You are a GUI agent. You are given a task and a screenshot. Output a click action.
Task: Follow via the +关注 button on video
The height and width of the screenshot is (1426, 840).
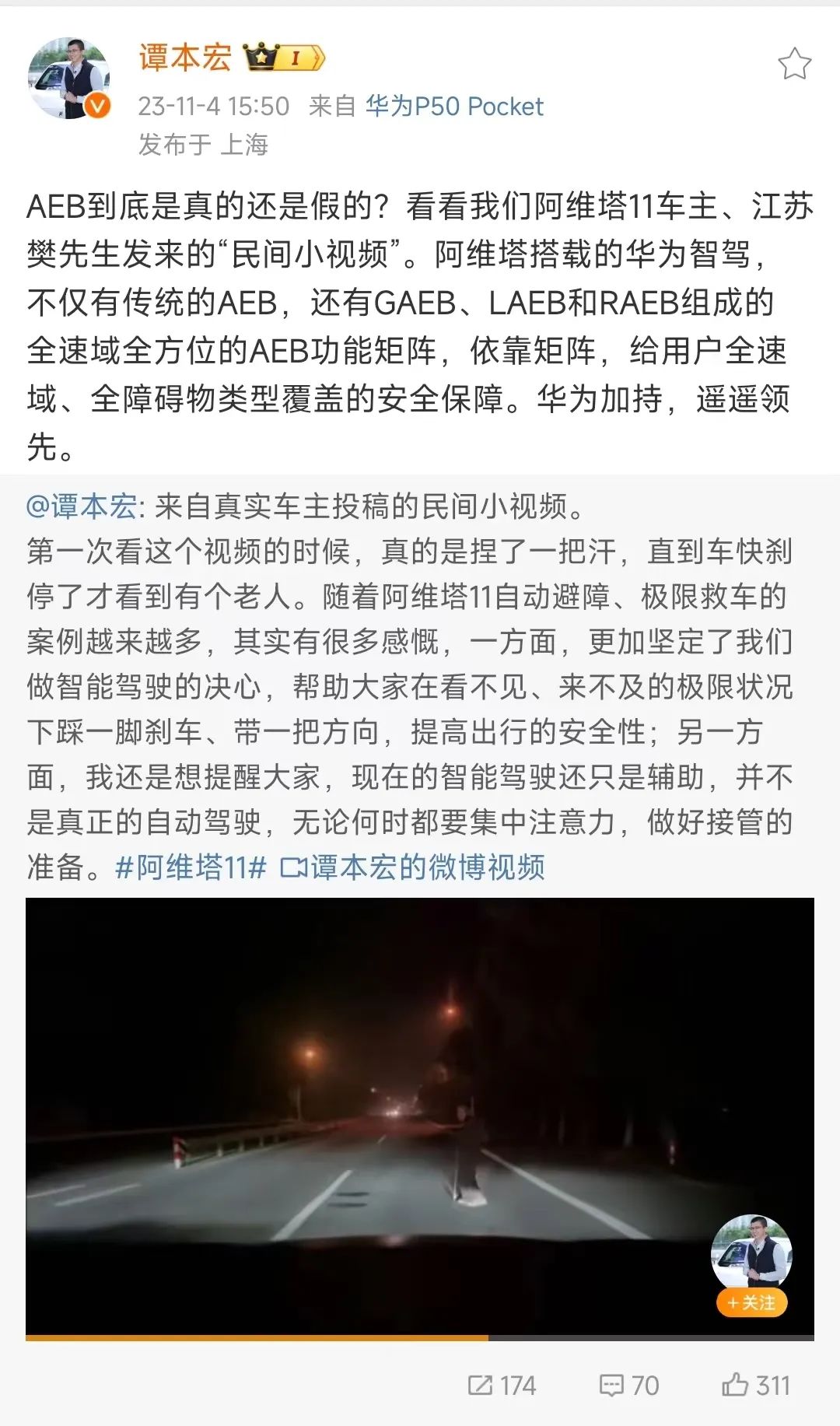coord(751,1302)
